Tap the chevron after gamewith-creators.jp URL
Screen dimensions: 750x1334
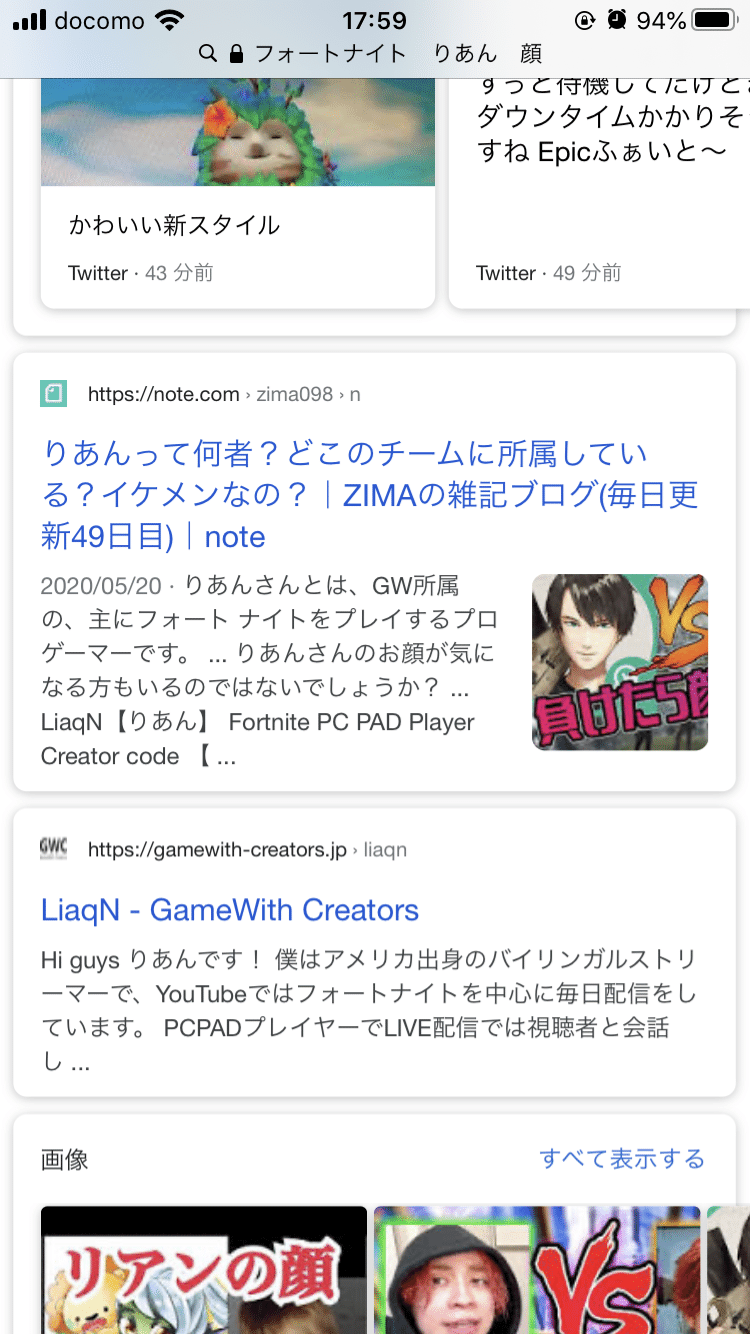click(358, 849)
